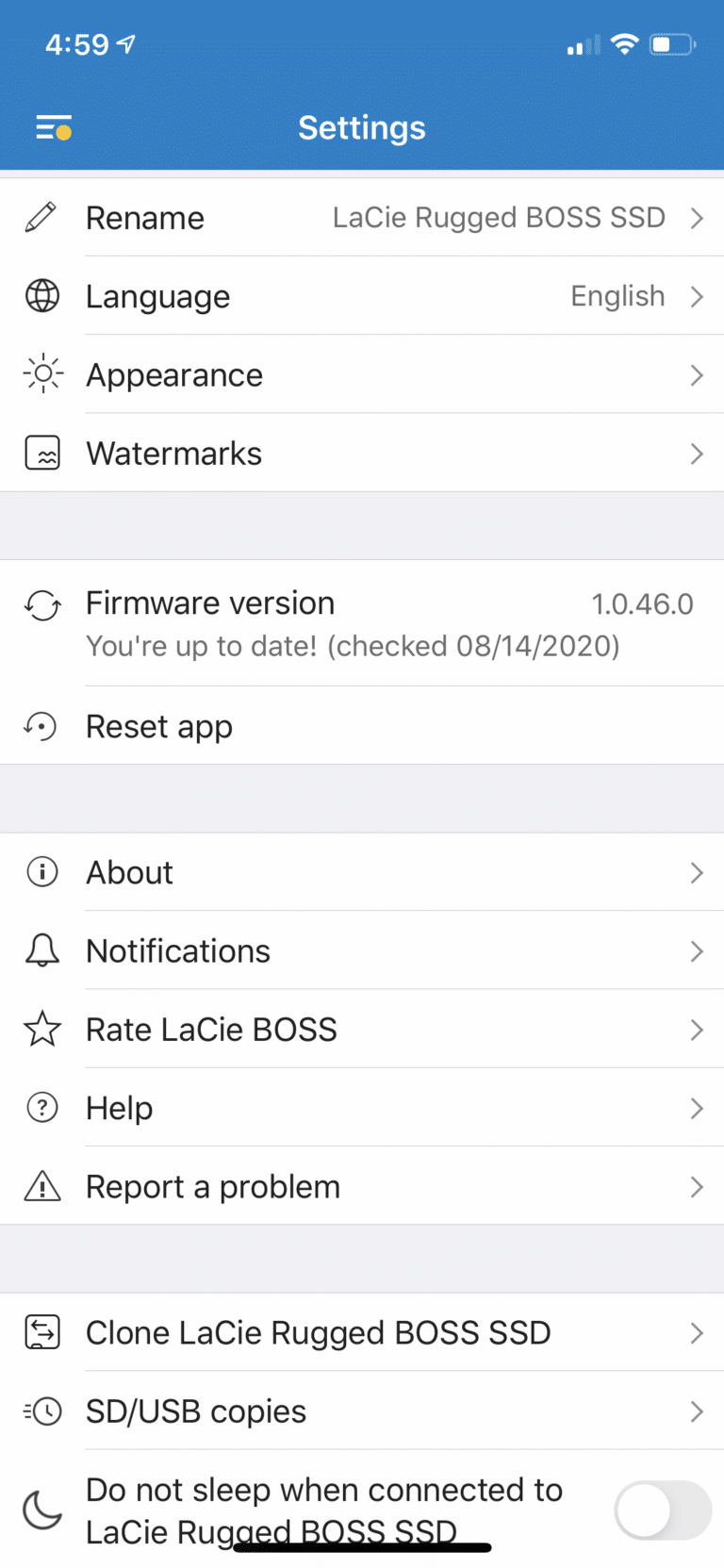
Task: Change the Language setting
Action: tap(362, 296)
